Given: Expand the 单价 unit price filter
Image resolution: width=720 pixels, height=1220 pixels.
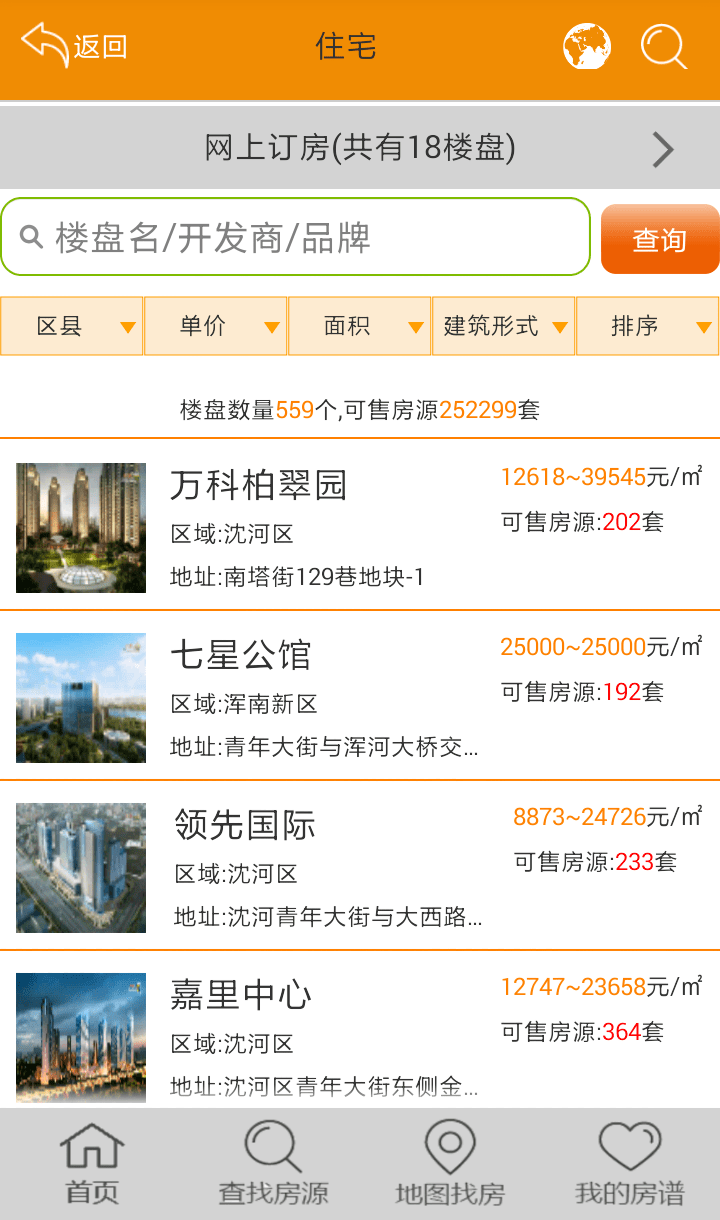Looking at the screenshot, I should click(216, 326).
